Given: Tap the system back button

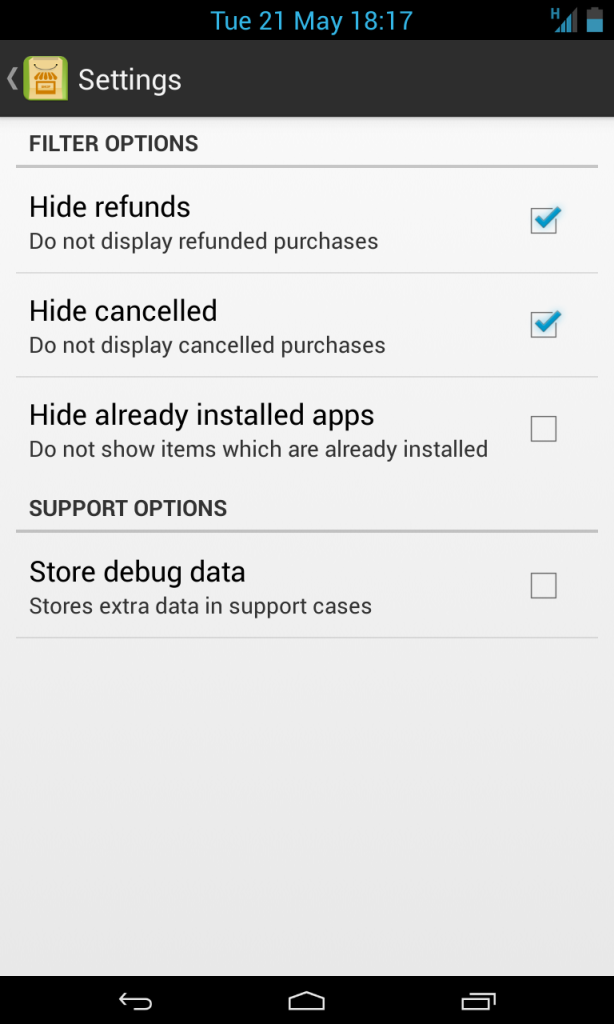Looking at the screenshot, I should (135, 1001).
